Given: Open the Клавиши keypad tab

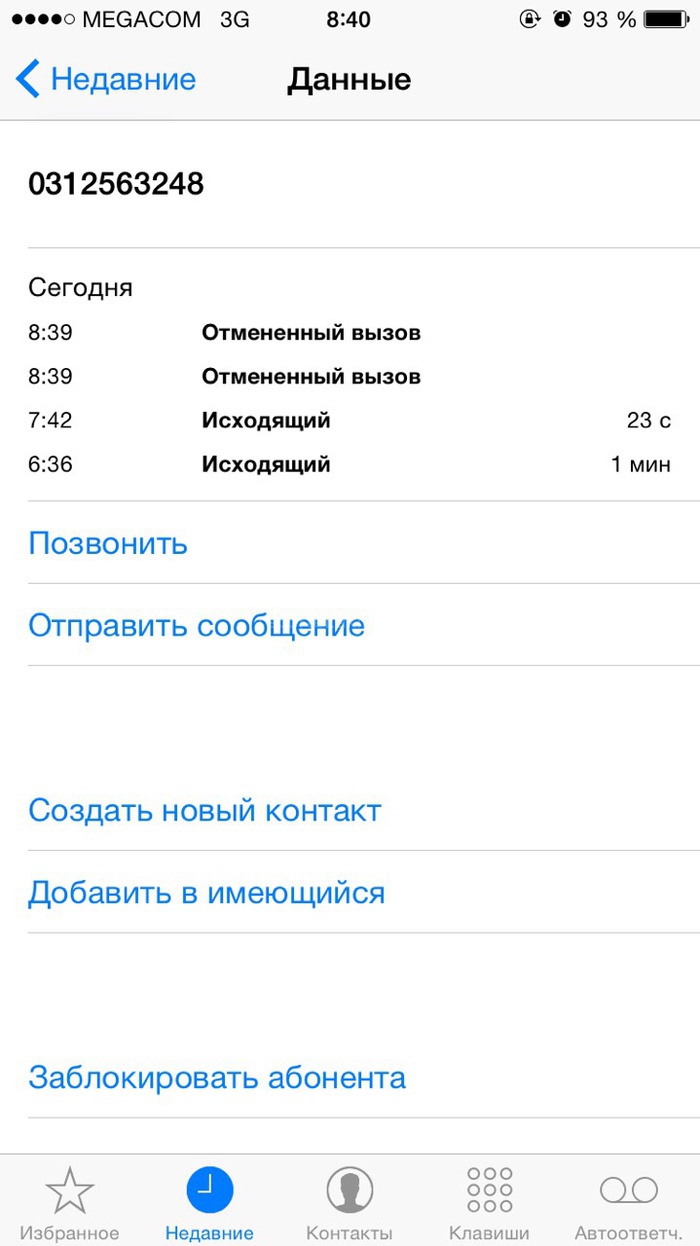Looking at the screenshot, I should [x=489, y=1202].
